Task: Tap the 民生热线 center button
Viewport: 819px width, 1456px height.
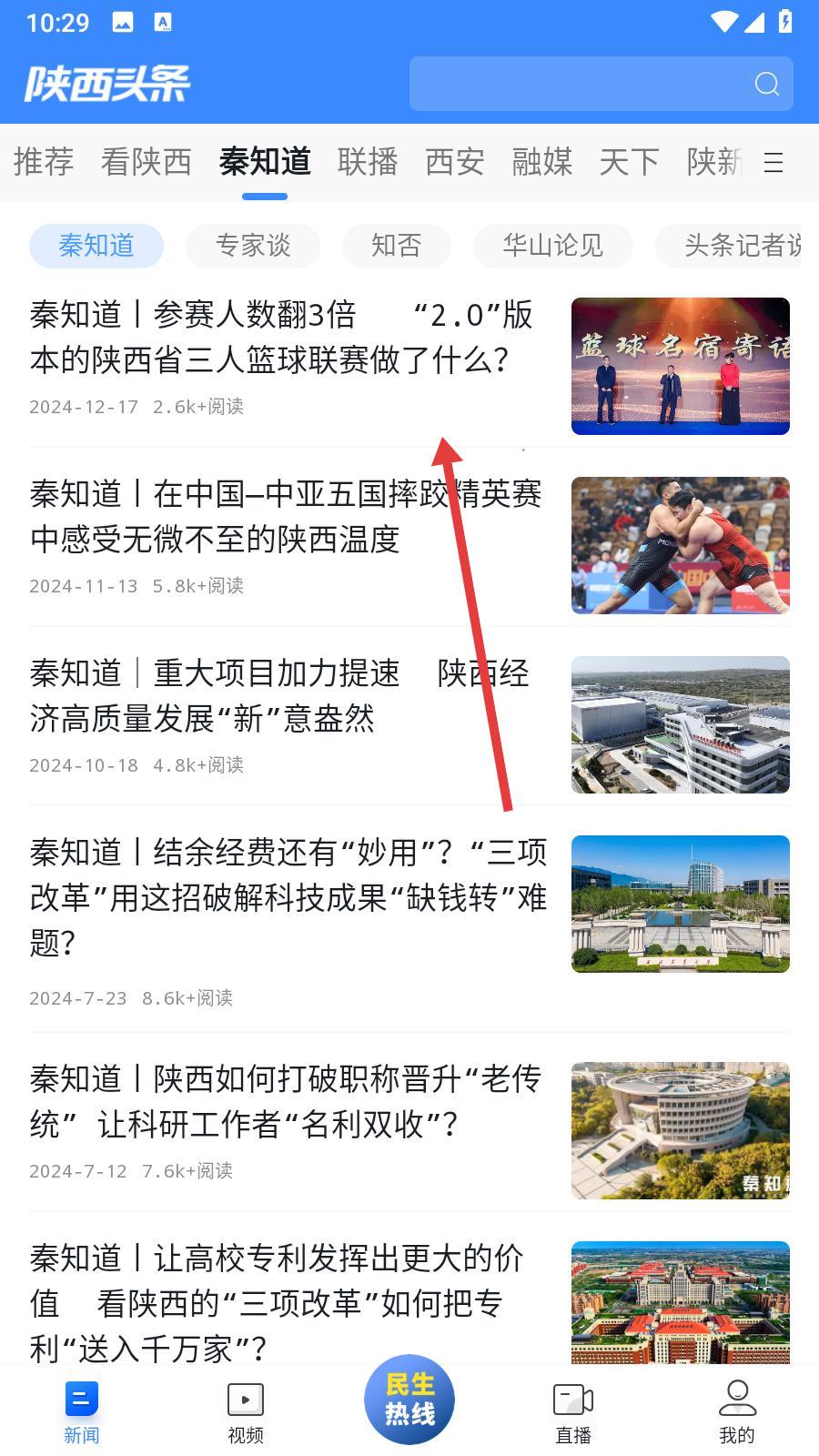Action: [x=409, y=1400]
